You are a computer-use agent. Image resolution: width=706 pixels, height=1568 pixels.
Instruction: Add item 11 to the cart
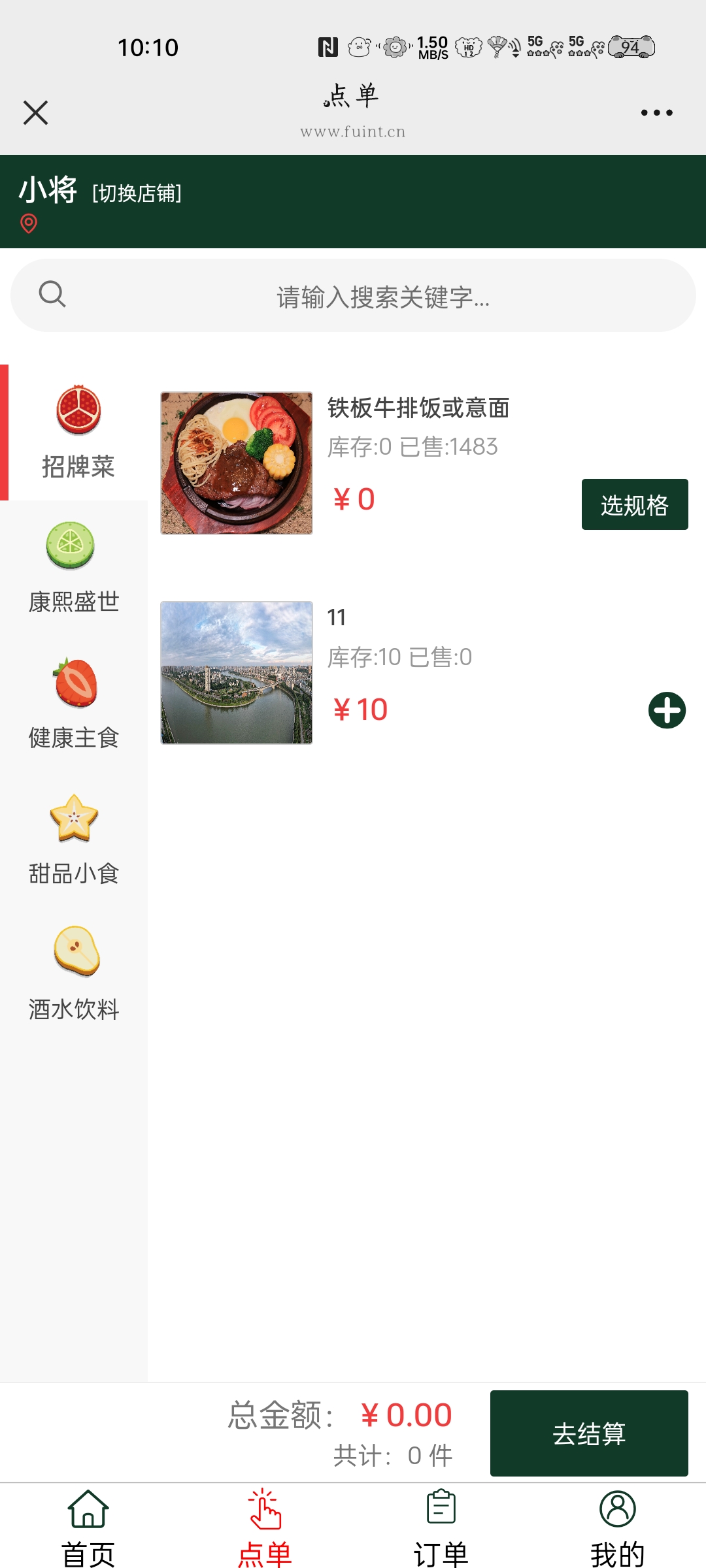(x=667, y=710)
